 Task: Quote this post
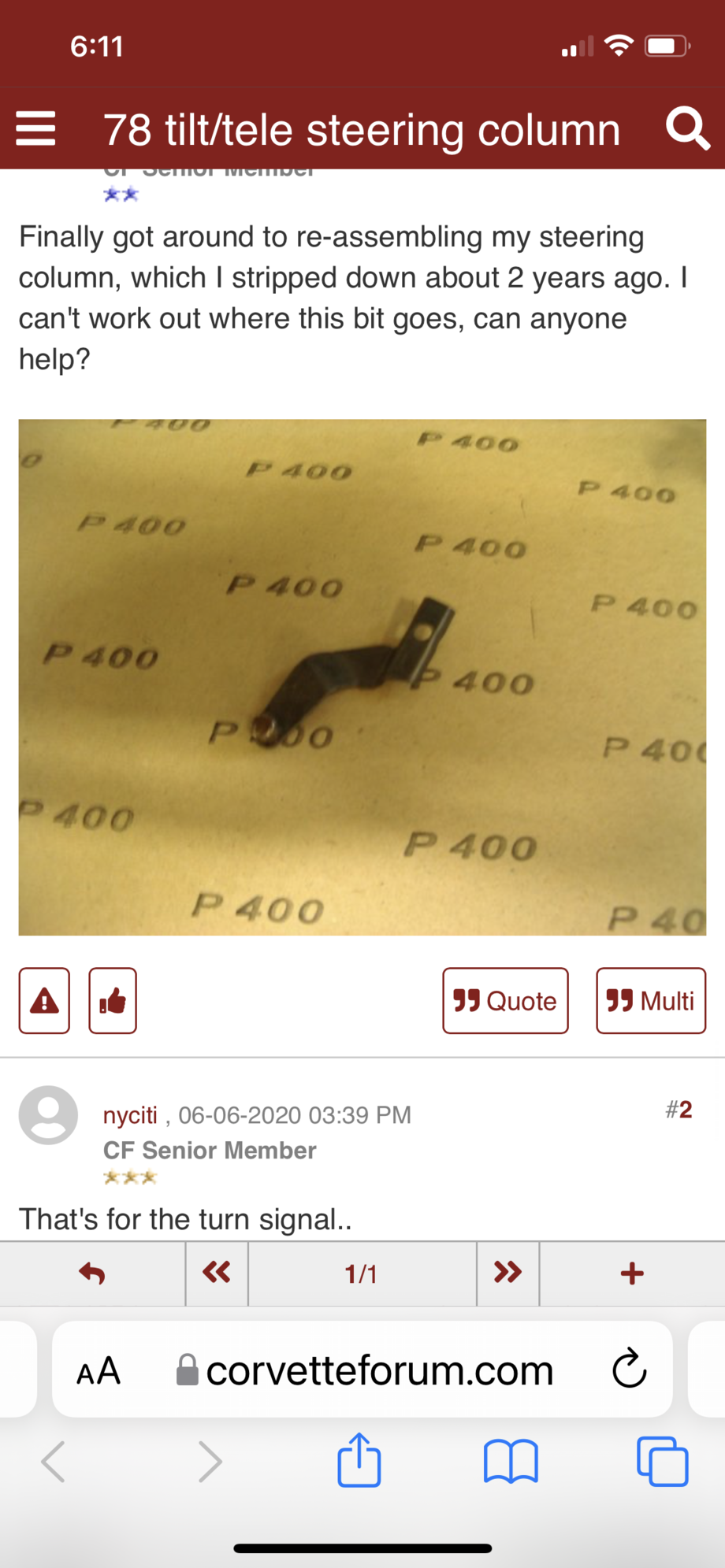(505, 1000)
